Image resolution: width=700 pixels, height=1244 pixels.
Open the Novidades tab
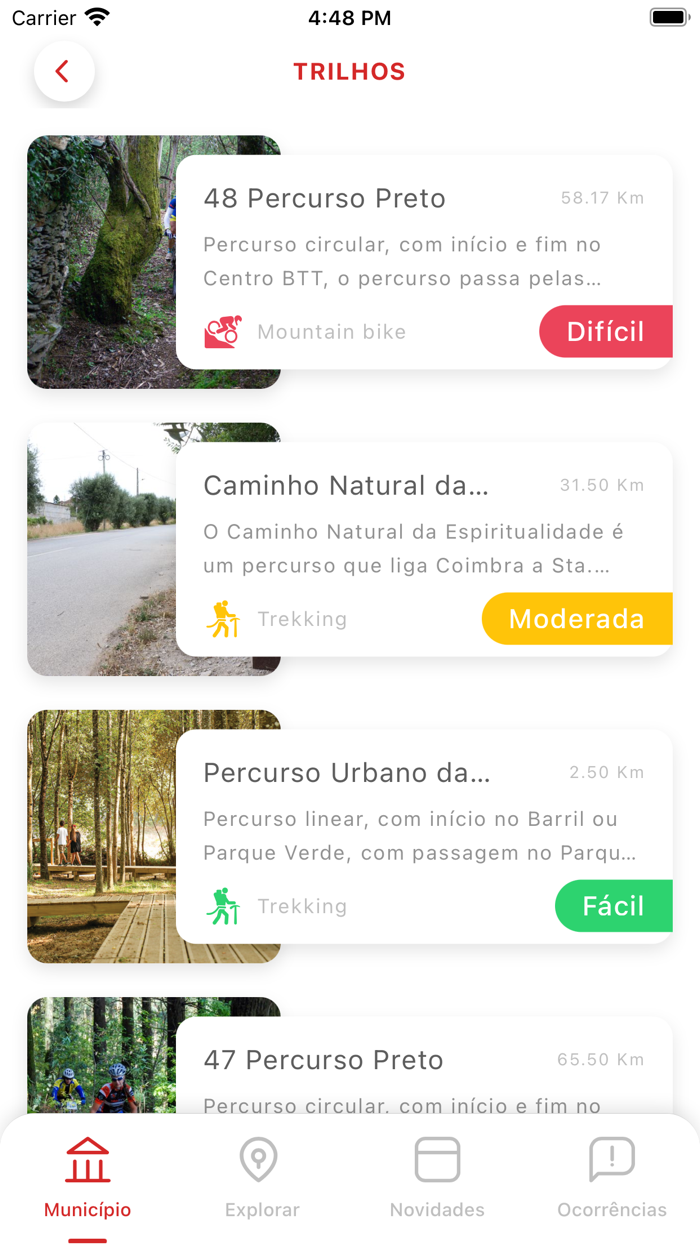coord(437,1178)
